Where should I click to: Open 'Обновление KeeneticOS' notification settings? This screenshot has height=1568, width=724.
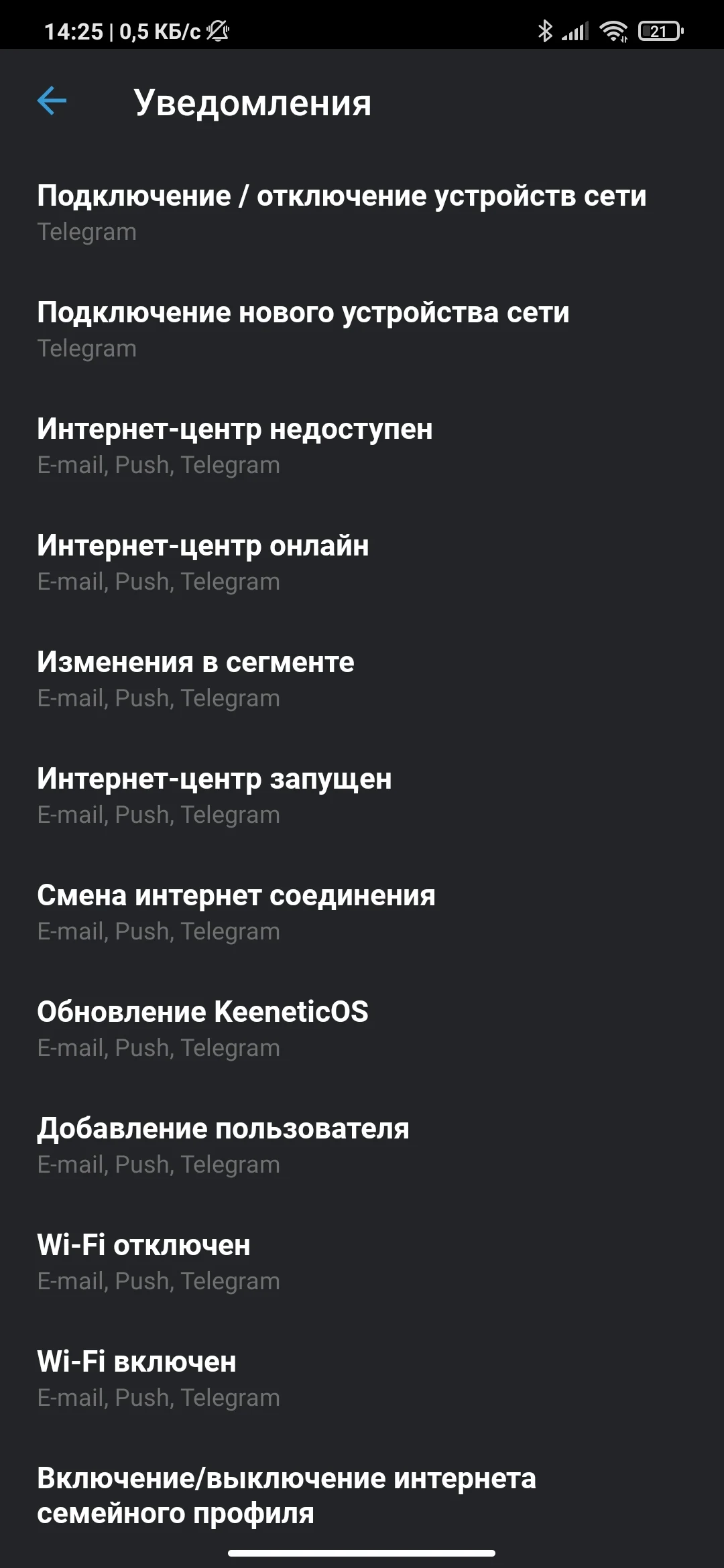[x=202, y=1029]
